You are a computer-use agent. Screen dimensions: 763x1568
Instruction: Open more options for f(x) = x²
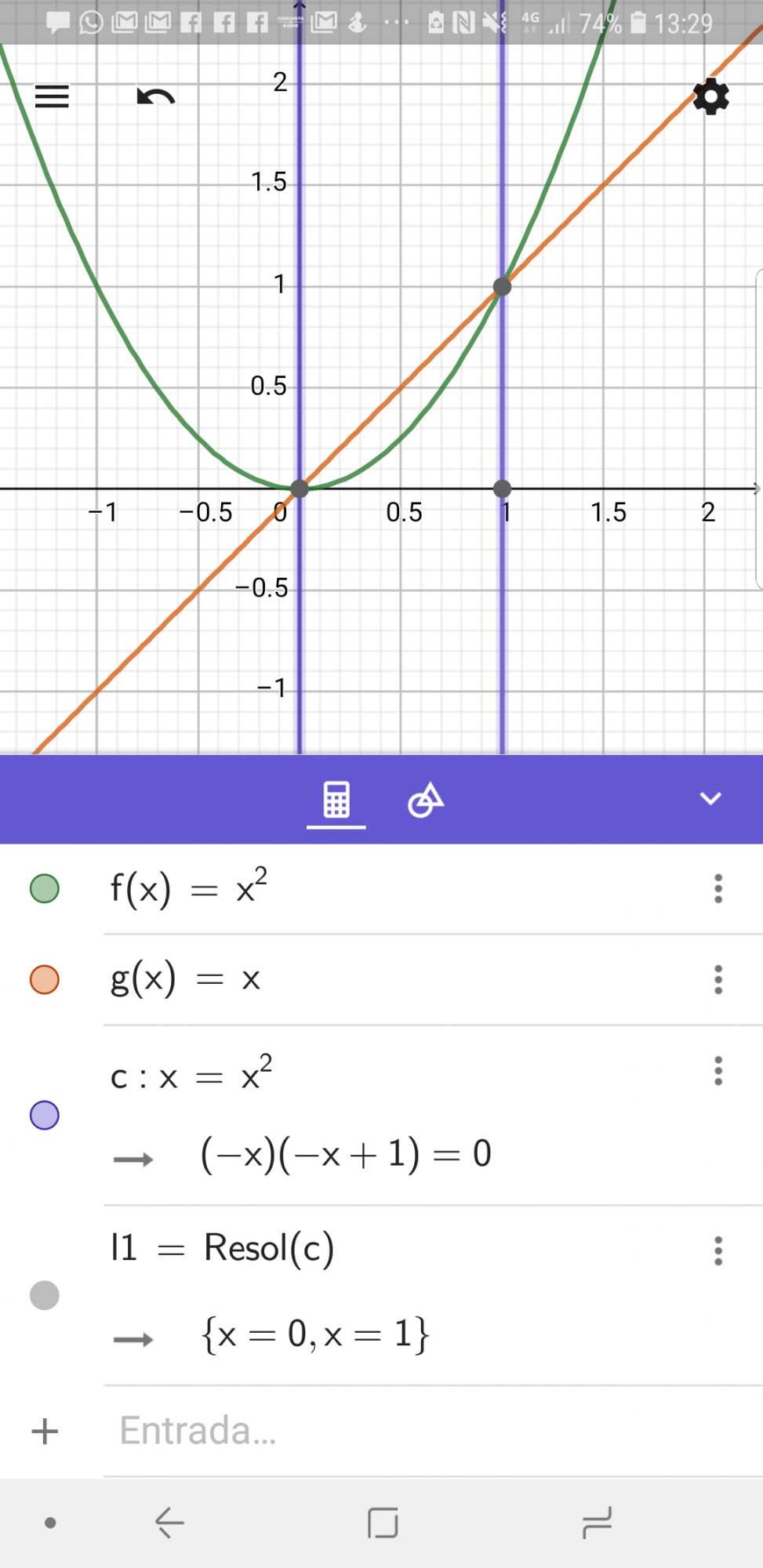(x=718, y=889)
